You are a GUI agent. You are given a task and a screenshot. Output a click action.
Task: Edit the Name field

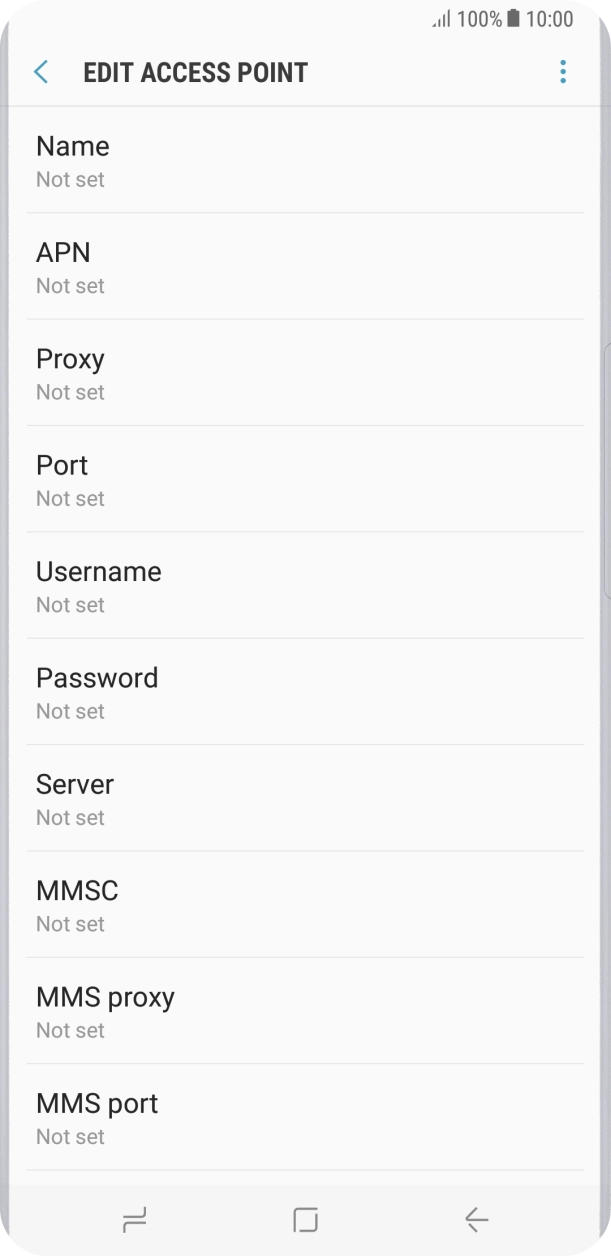tap(305, 160)
